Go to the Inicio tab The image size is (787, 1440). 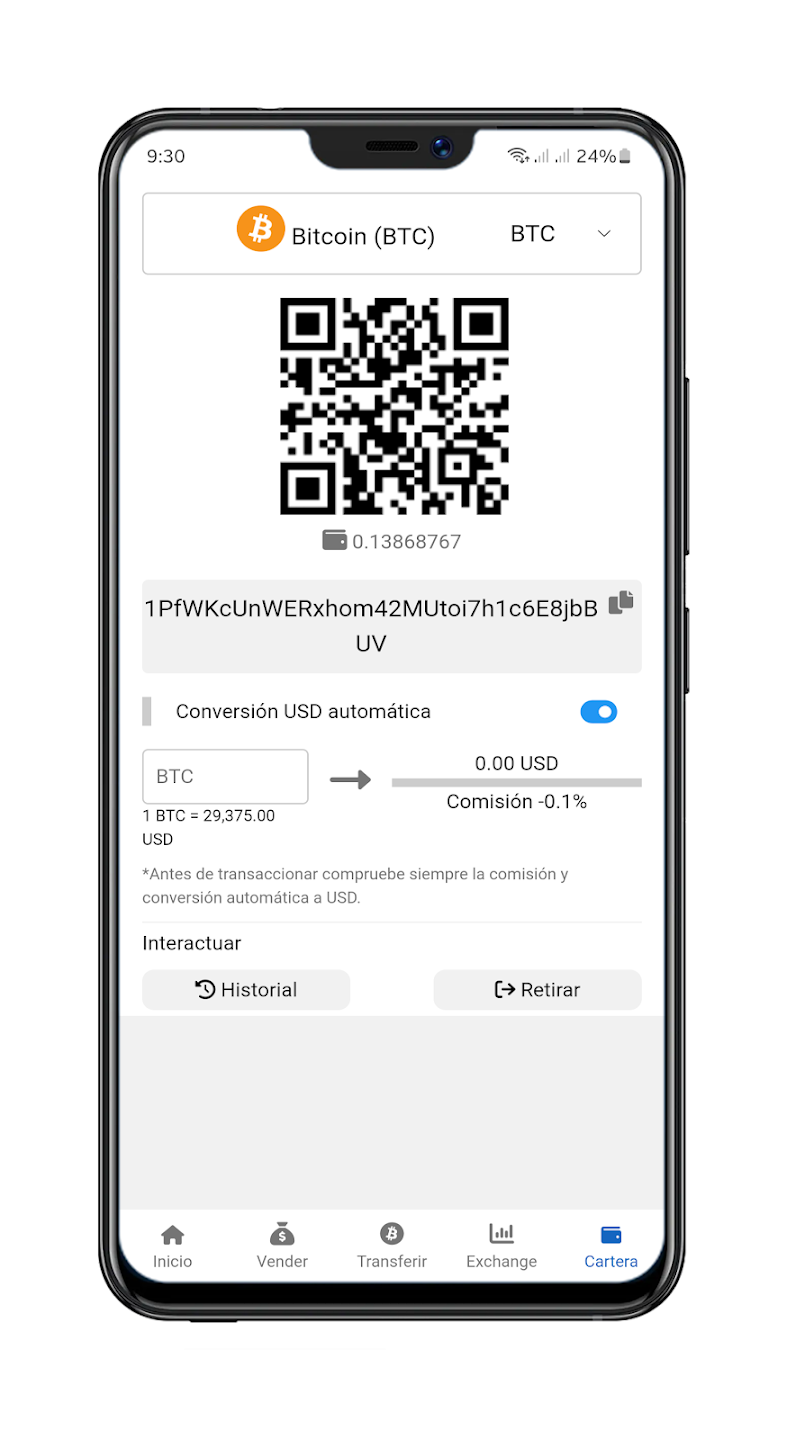(172, 1246)
